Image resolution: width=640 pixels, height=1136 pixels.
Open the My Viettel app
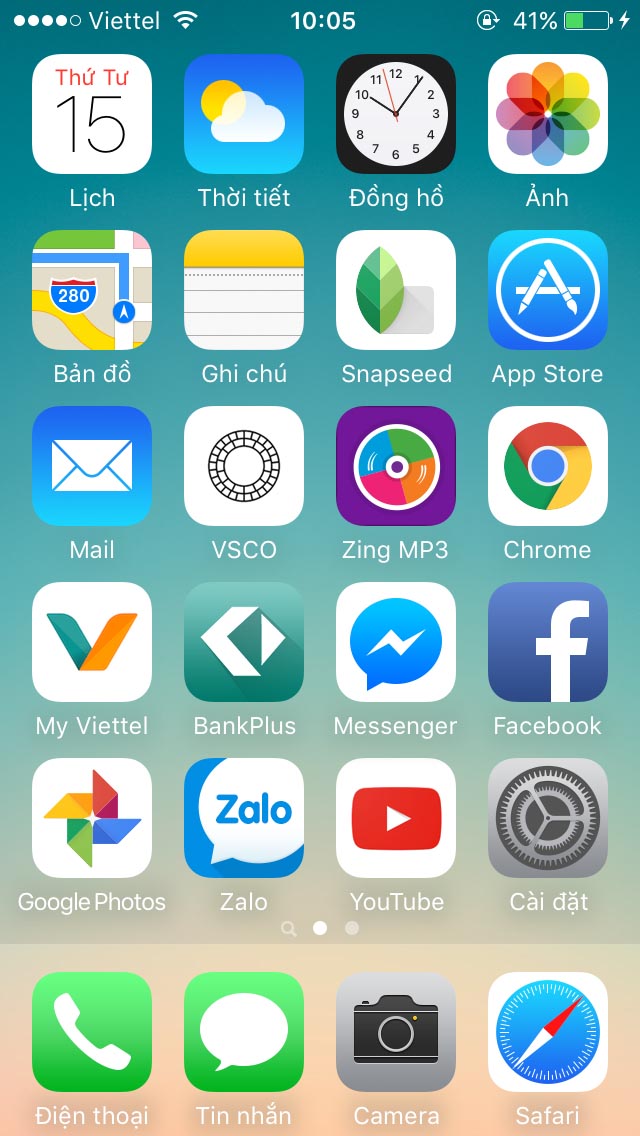(x=92, y=642)
